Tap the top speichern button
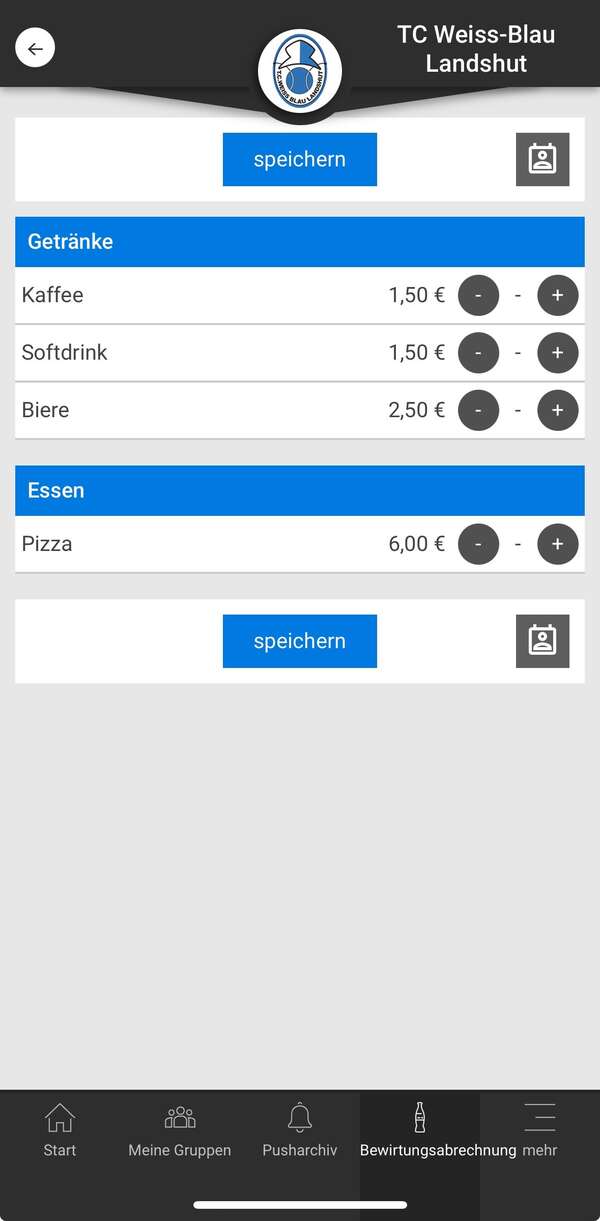Viewport: 600px width, 1221px height. [299, 160]
